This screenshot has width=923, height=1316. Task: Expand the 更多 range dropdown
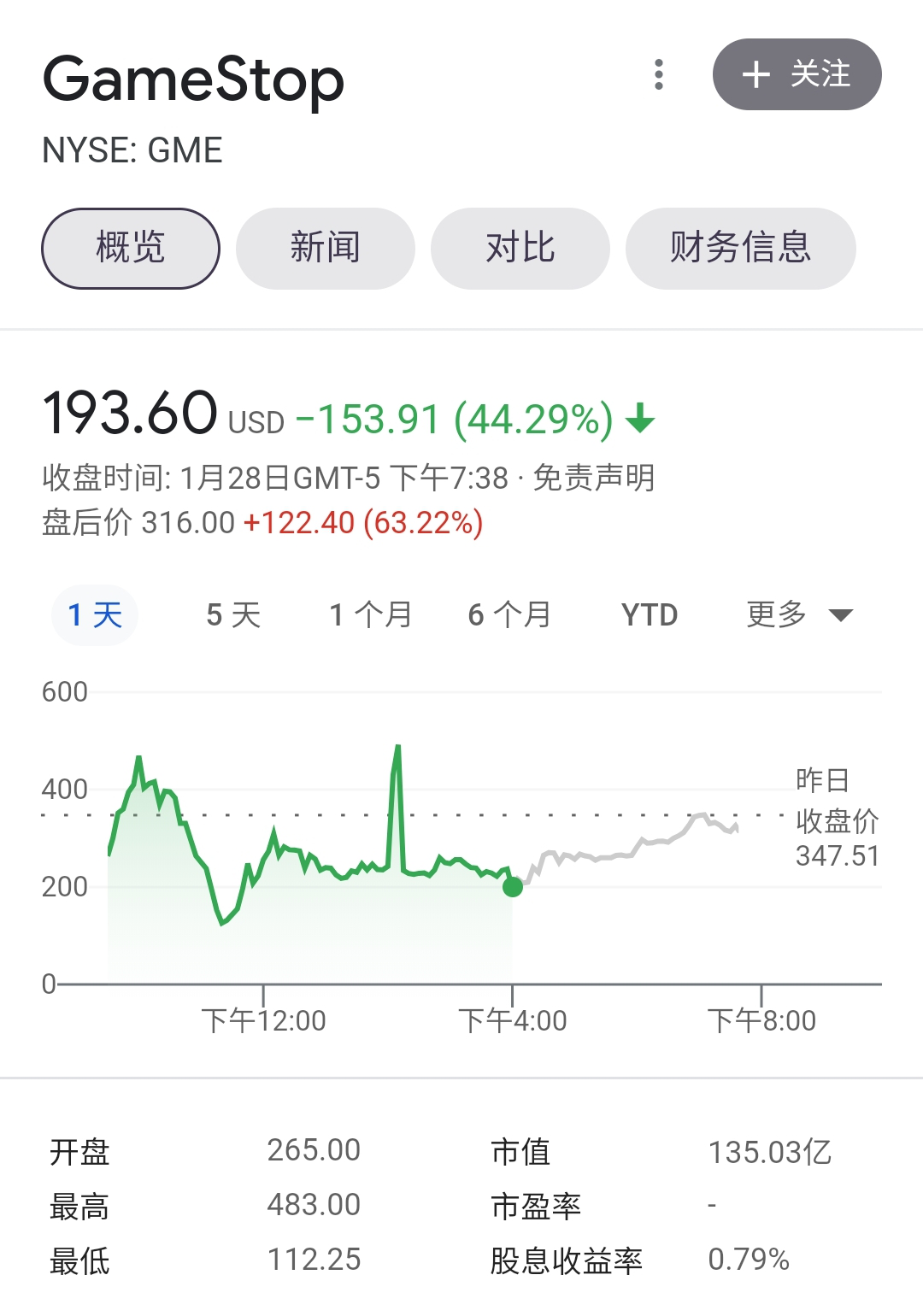click(799, 615)
